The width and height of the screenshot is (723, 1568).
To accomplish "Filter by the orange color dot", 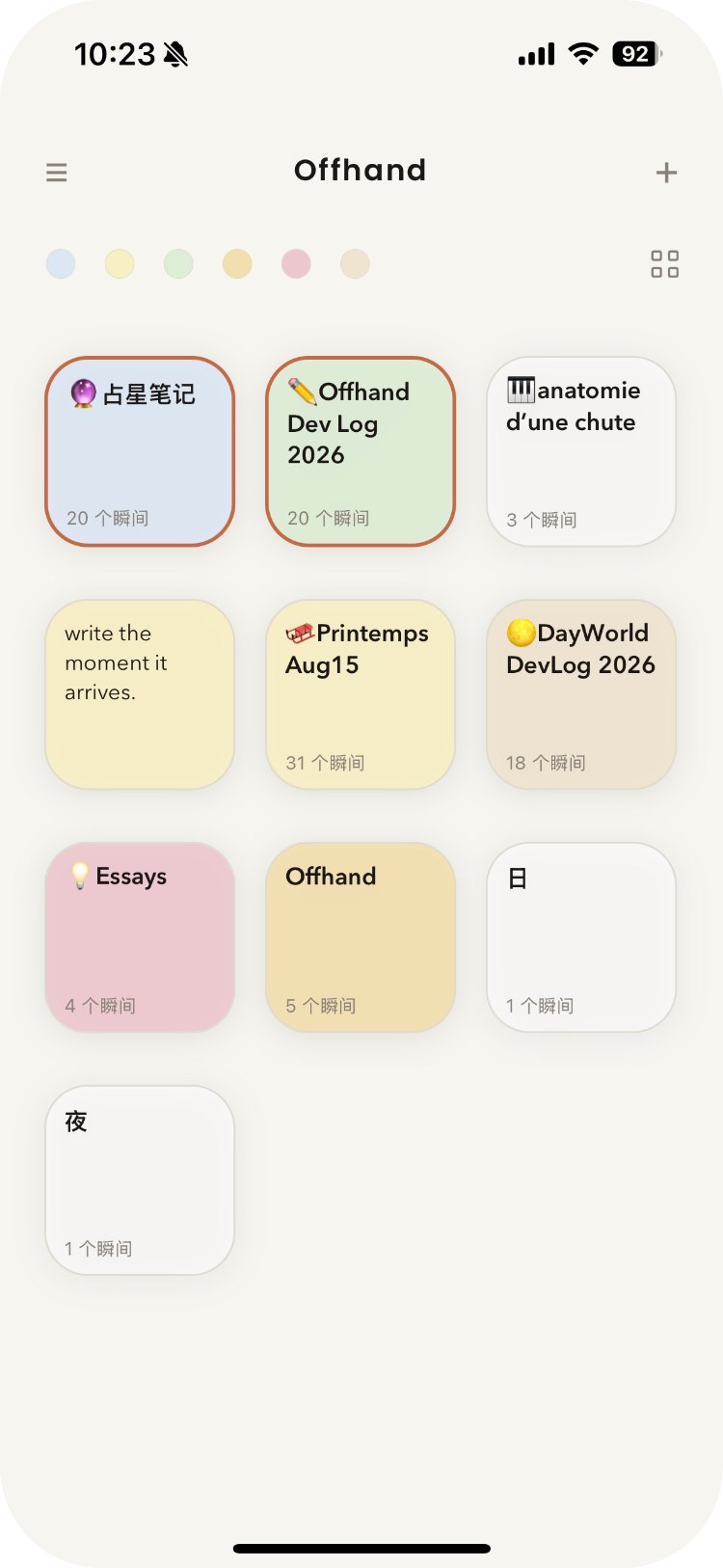I will [237, 263].
